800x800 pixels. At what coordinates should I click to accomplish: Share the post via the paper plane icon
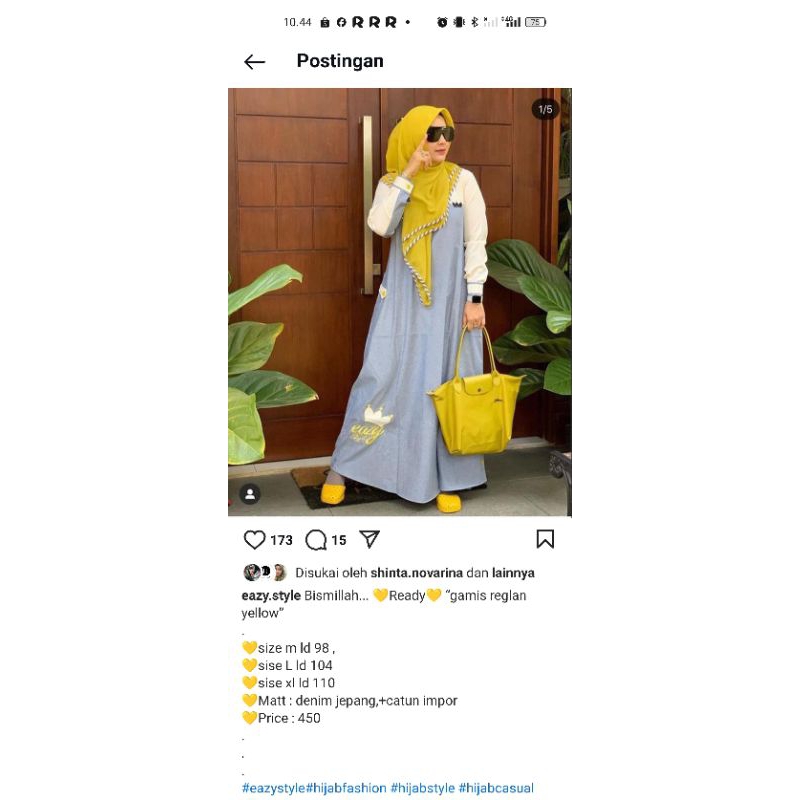(x=370, y=540)
